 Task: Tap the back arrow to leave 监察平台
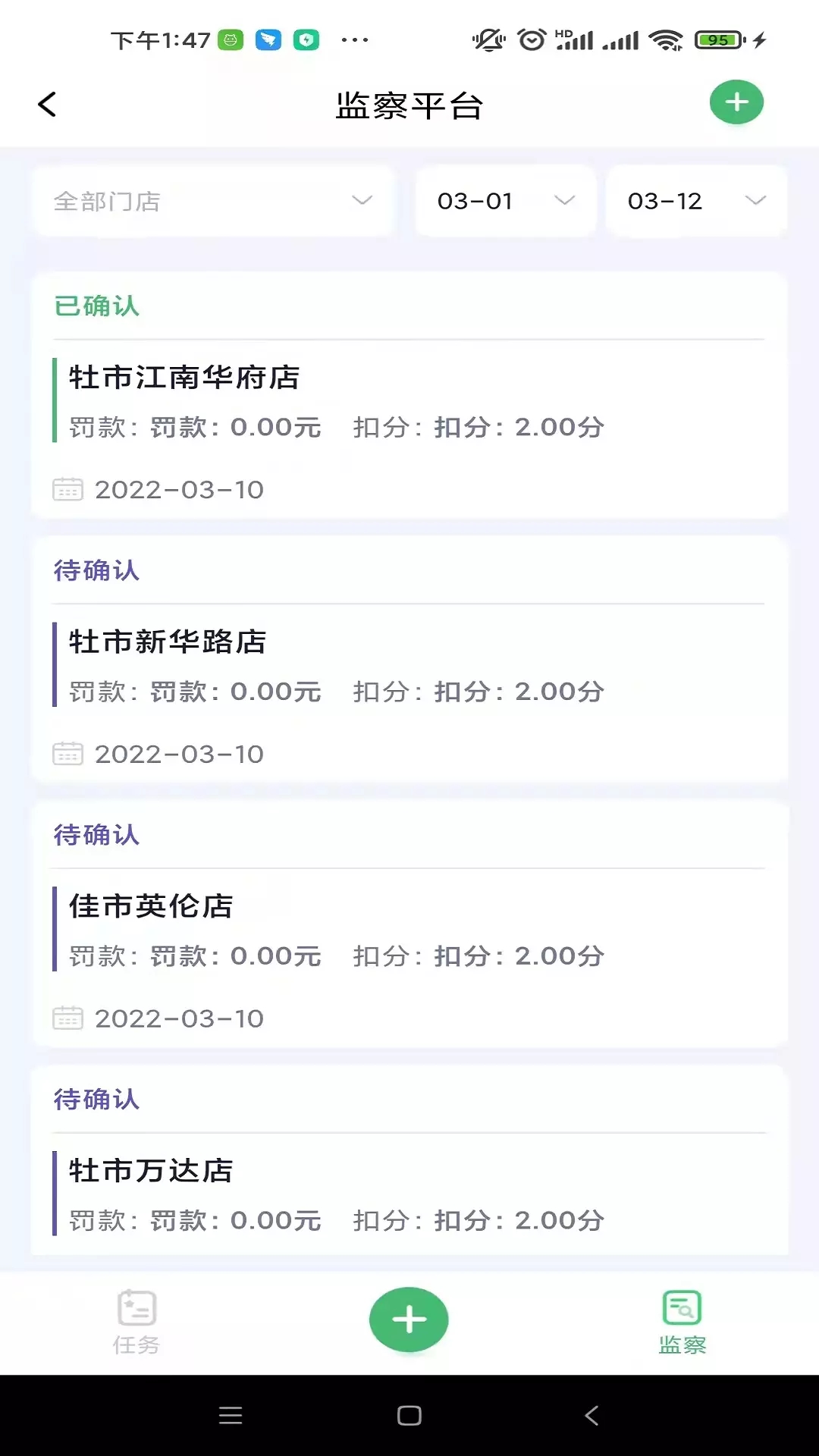click(x=47, y=104)
